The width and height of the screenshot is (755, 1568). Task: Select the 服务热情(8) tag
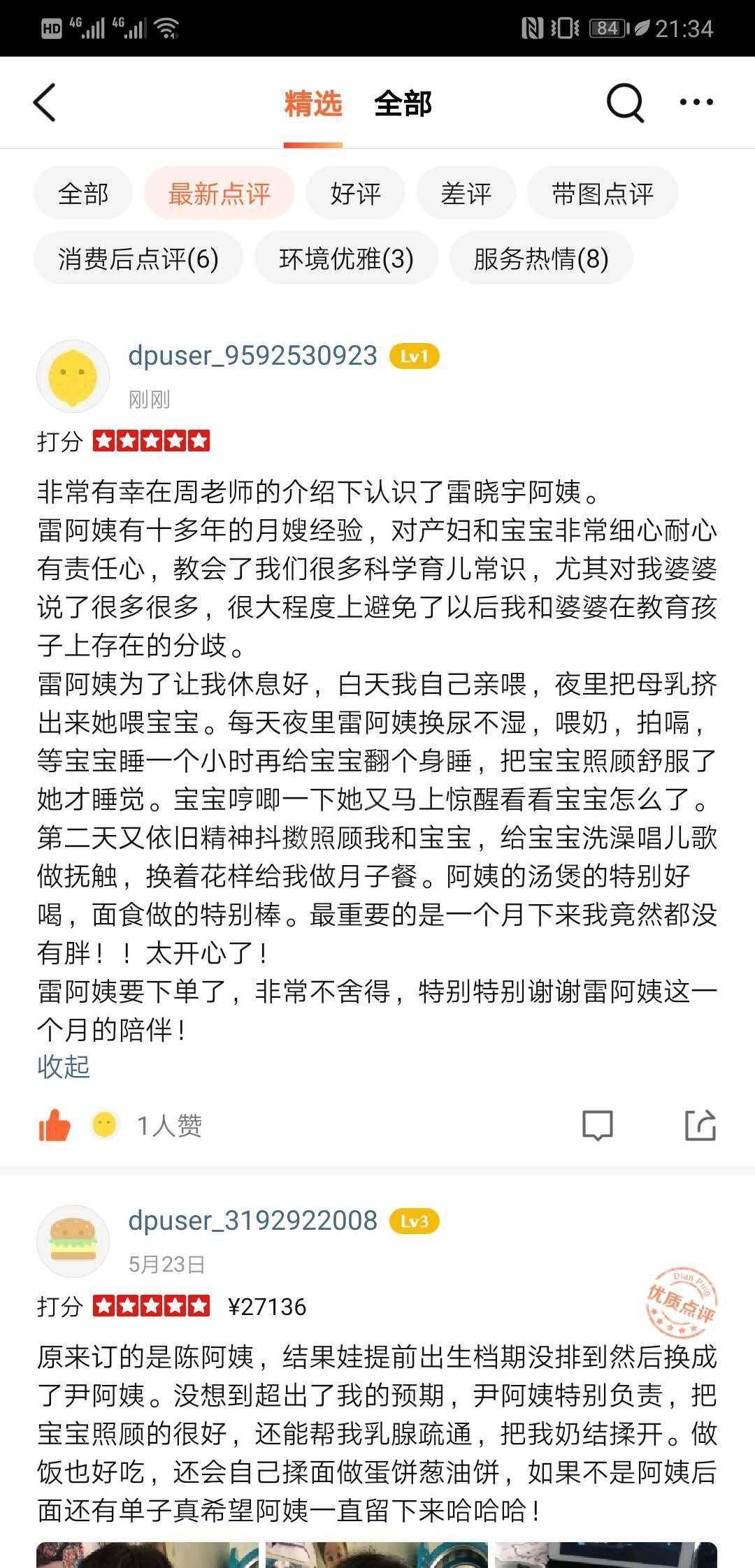(540, 259)
